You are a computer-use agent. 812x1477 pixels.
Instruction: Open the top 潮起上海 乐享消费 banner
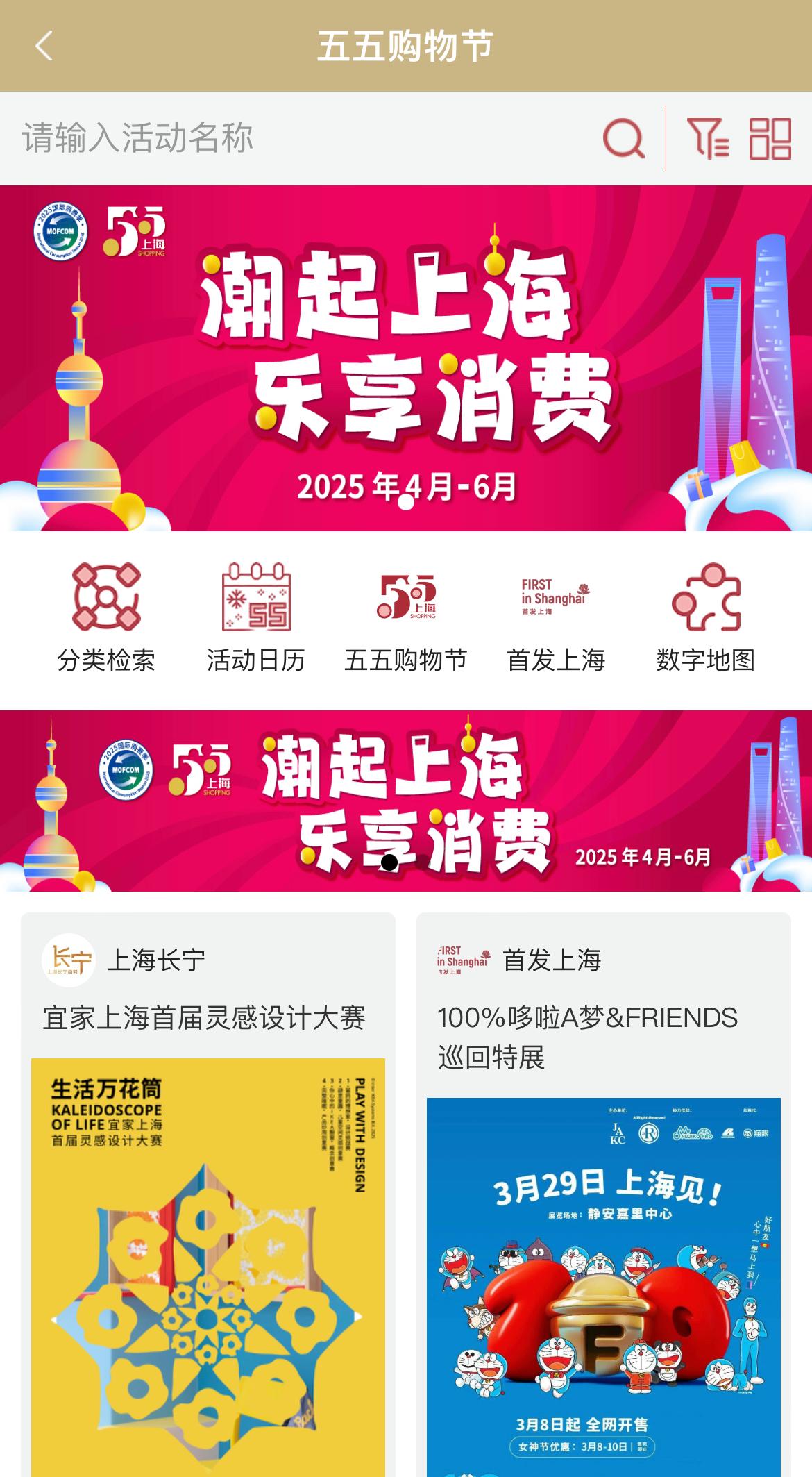pyautogui.click(x=406, y=358)
